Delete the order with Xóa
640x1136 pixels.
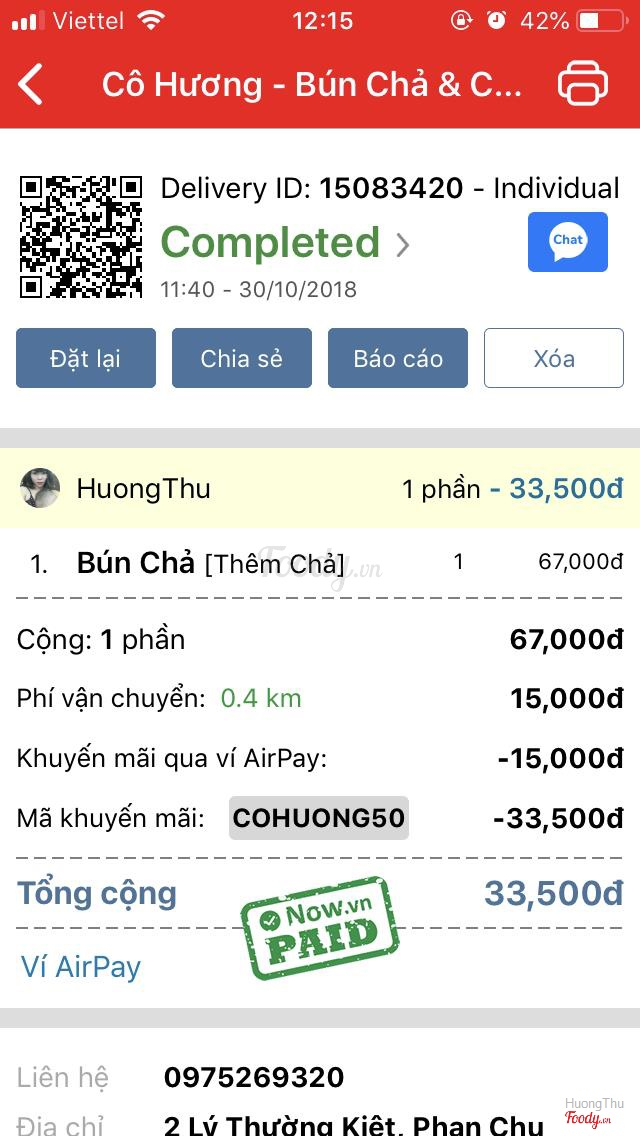[x=554, y=358]
